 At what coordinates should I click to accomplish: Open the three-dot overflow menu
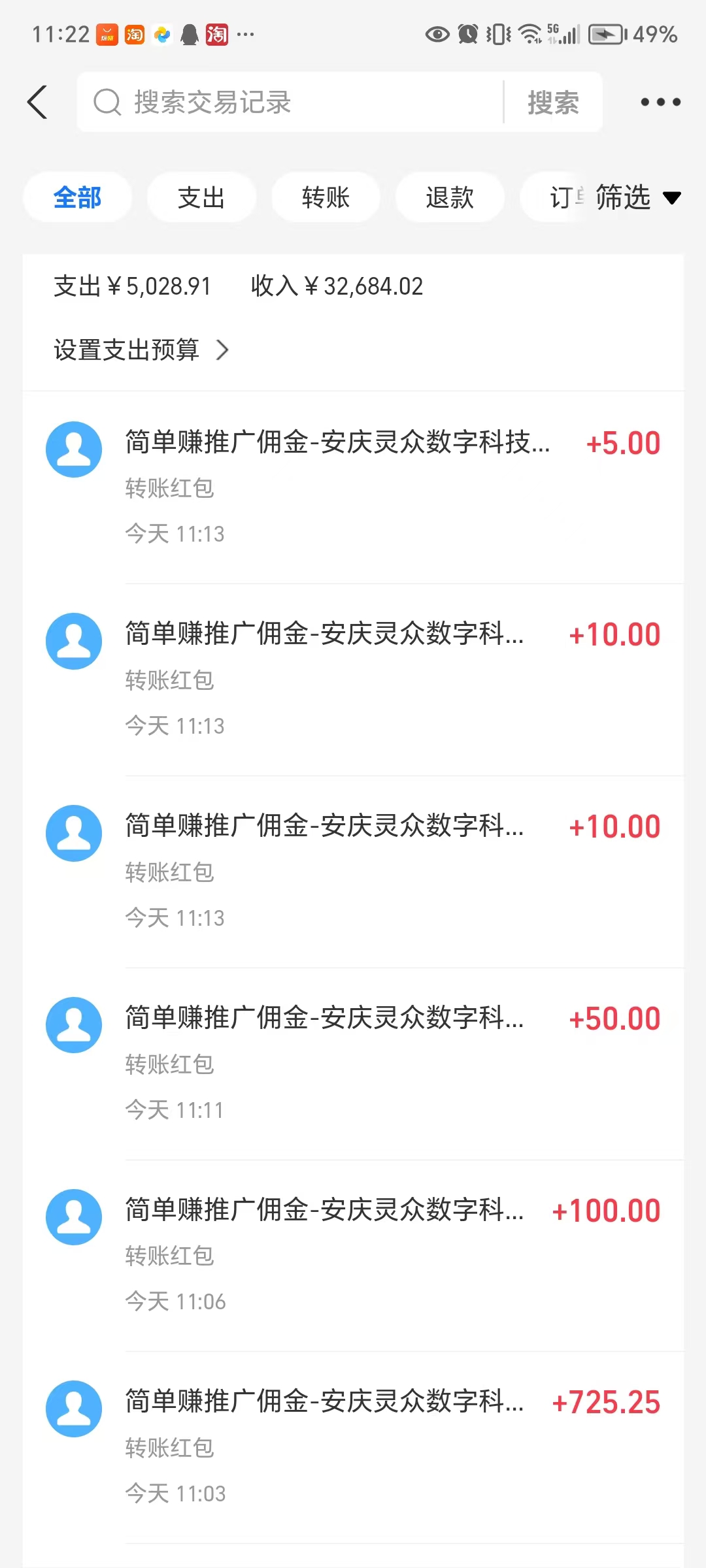(660, 102)
